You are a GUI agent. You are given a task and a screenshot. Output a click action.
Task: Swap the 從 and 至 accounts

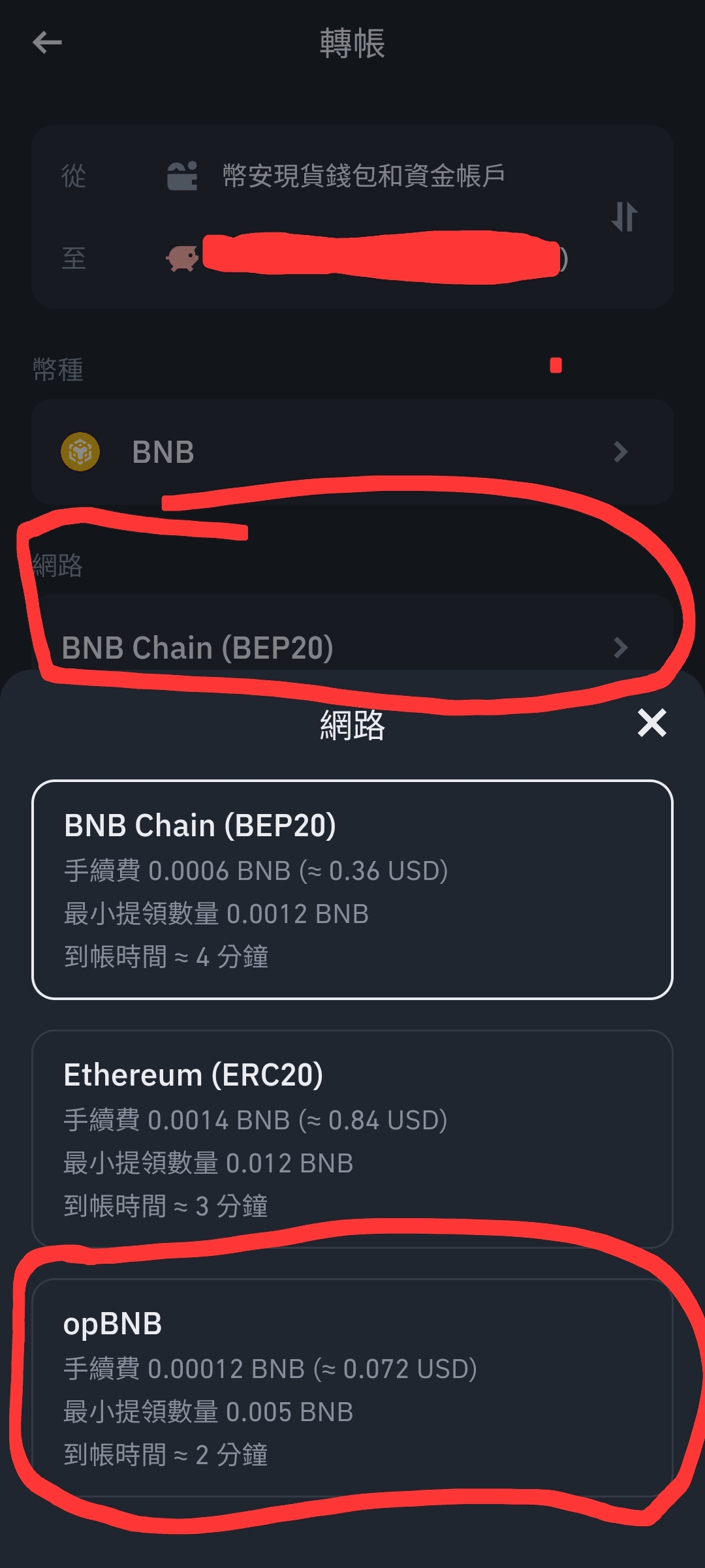pyautogui.click(x=624, y=217)
